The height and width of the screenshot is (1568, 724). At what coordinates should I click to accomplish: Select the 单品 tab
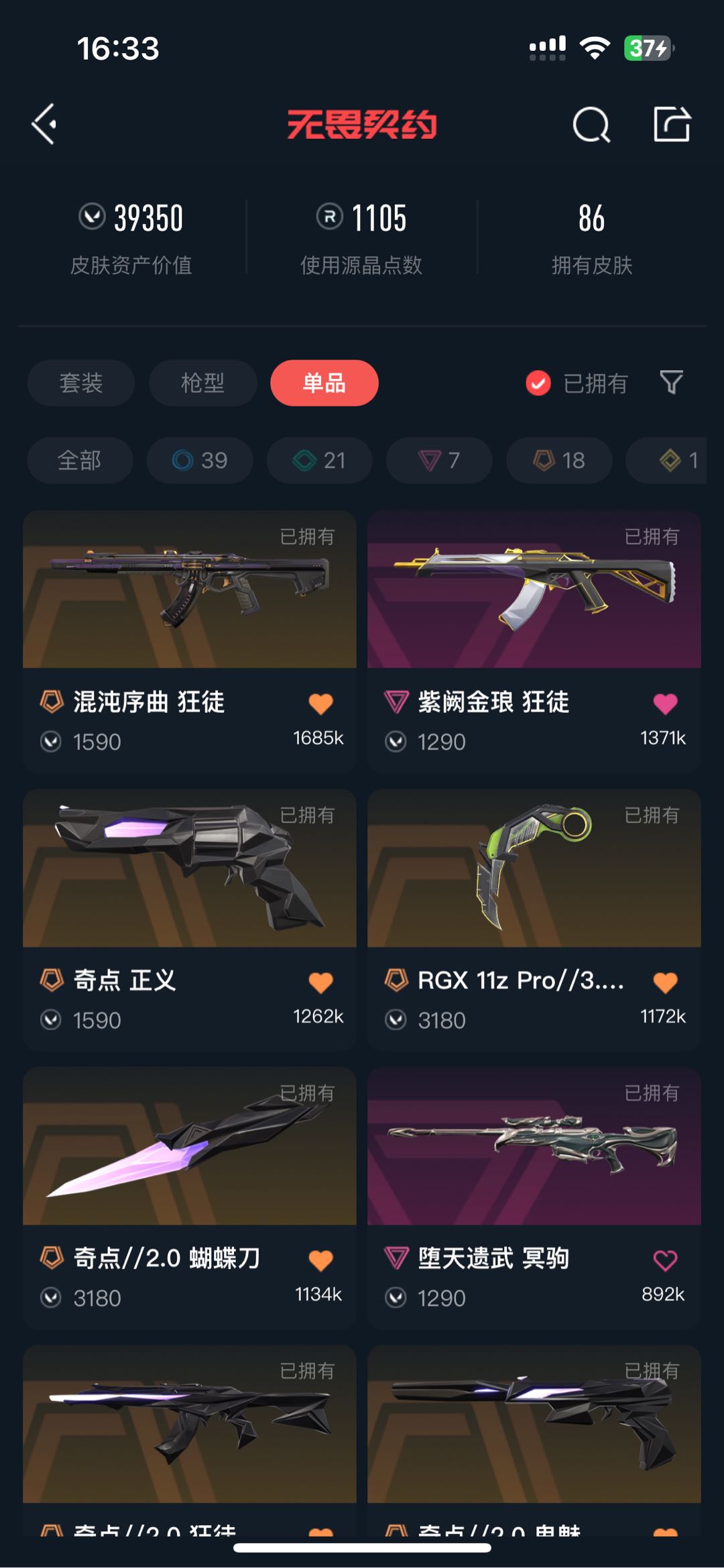(324, 383)
